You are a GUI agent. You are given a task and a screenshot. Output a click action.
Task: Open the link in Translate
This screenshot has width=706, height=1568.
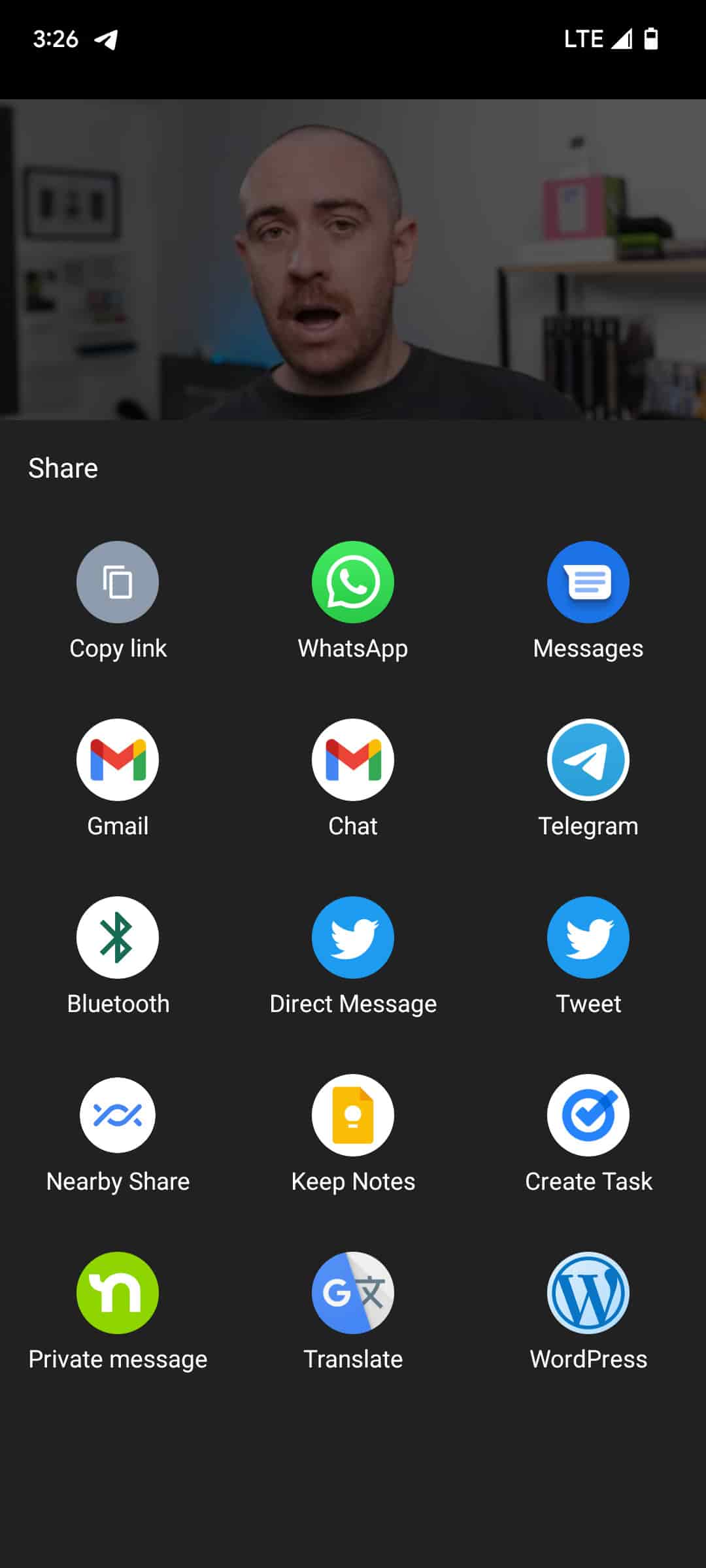[353, 1292]
